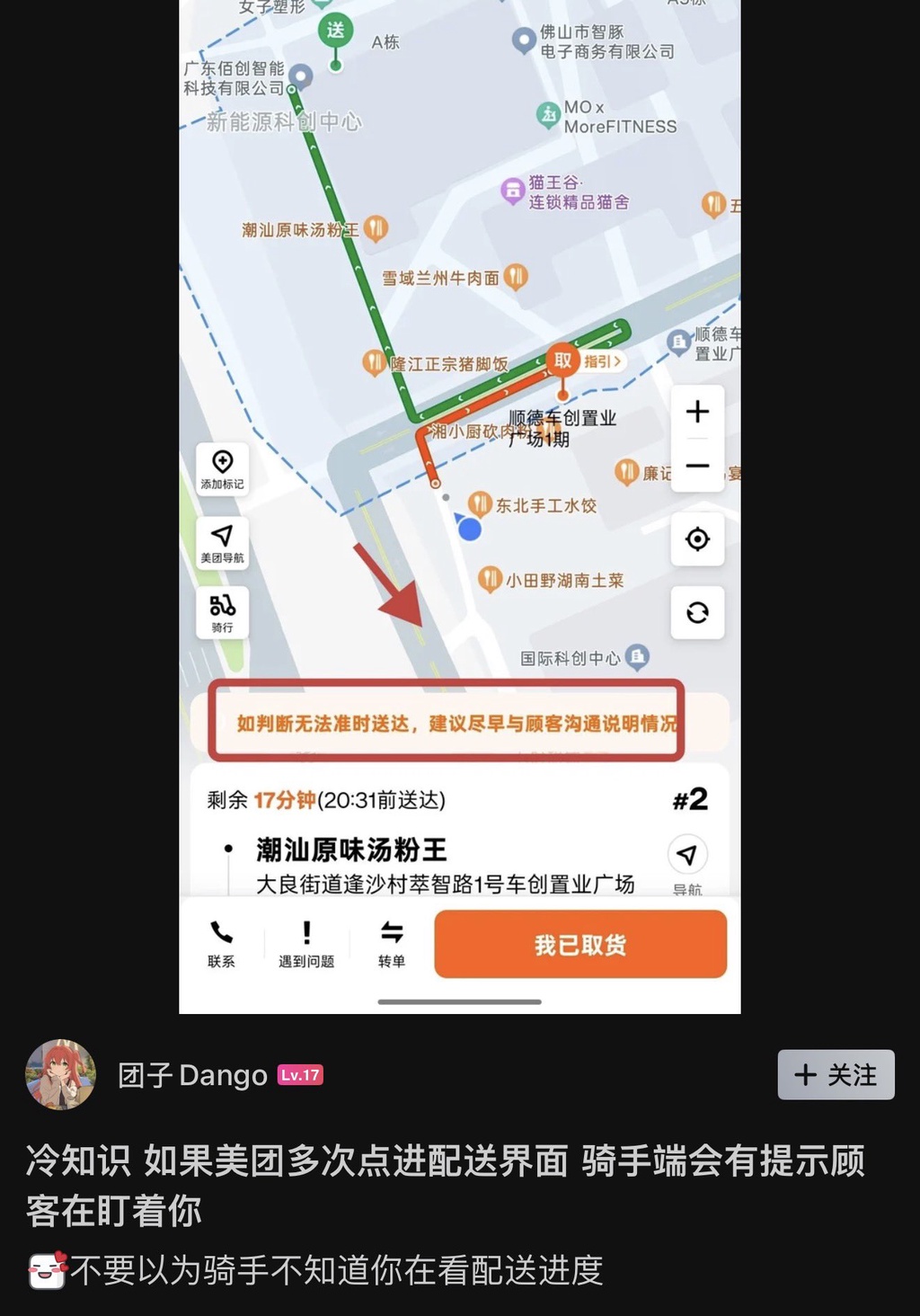The width and height of the screenshot is (920, 1316).
Task: Open the post's Meituan screenshot image
Action: 459,503
